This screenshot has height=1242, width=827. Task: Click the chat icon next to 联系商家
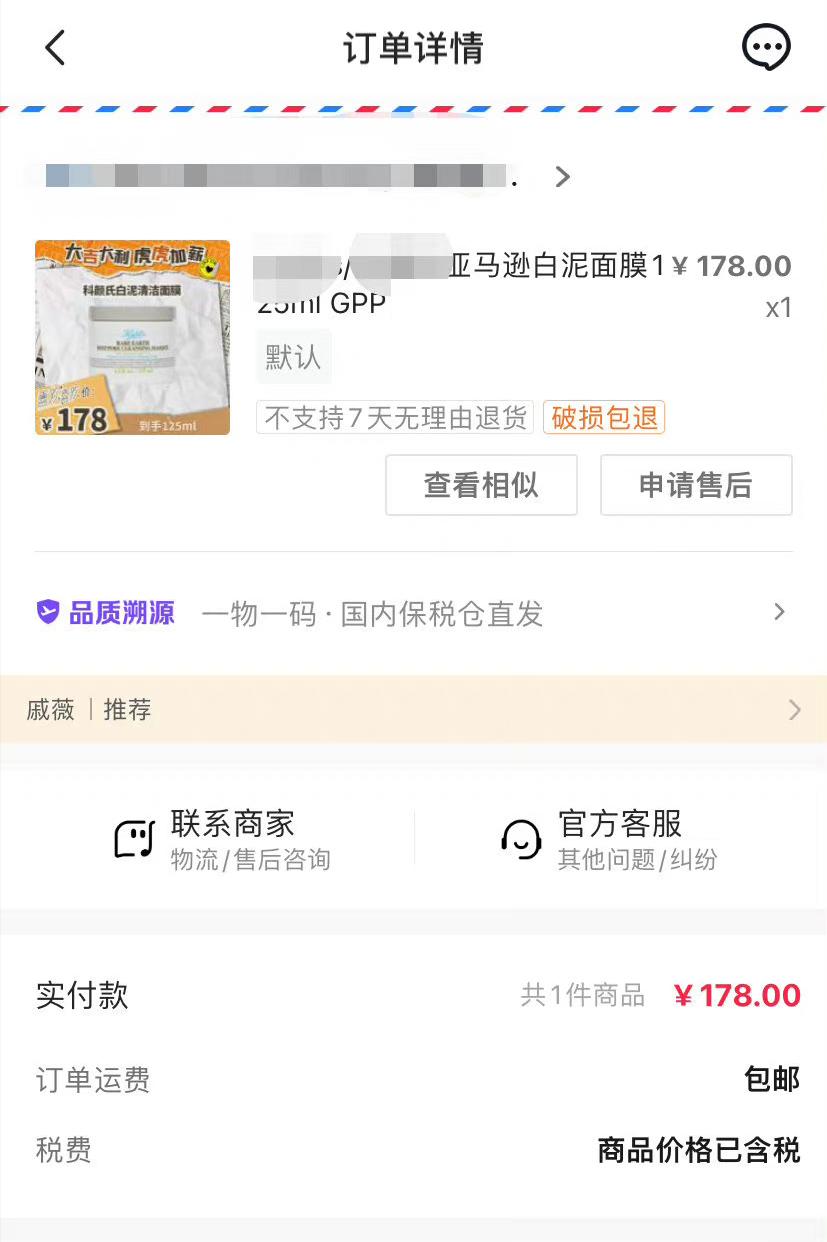pyautogui.click(x=133, y=838)
